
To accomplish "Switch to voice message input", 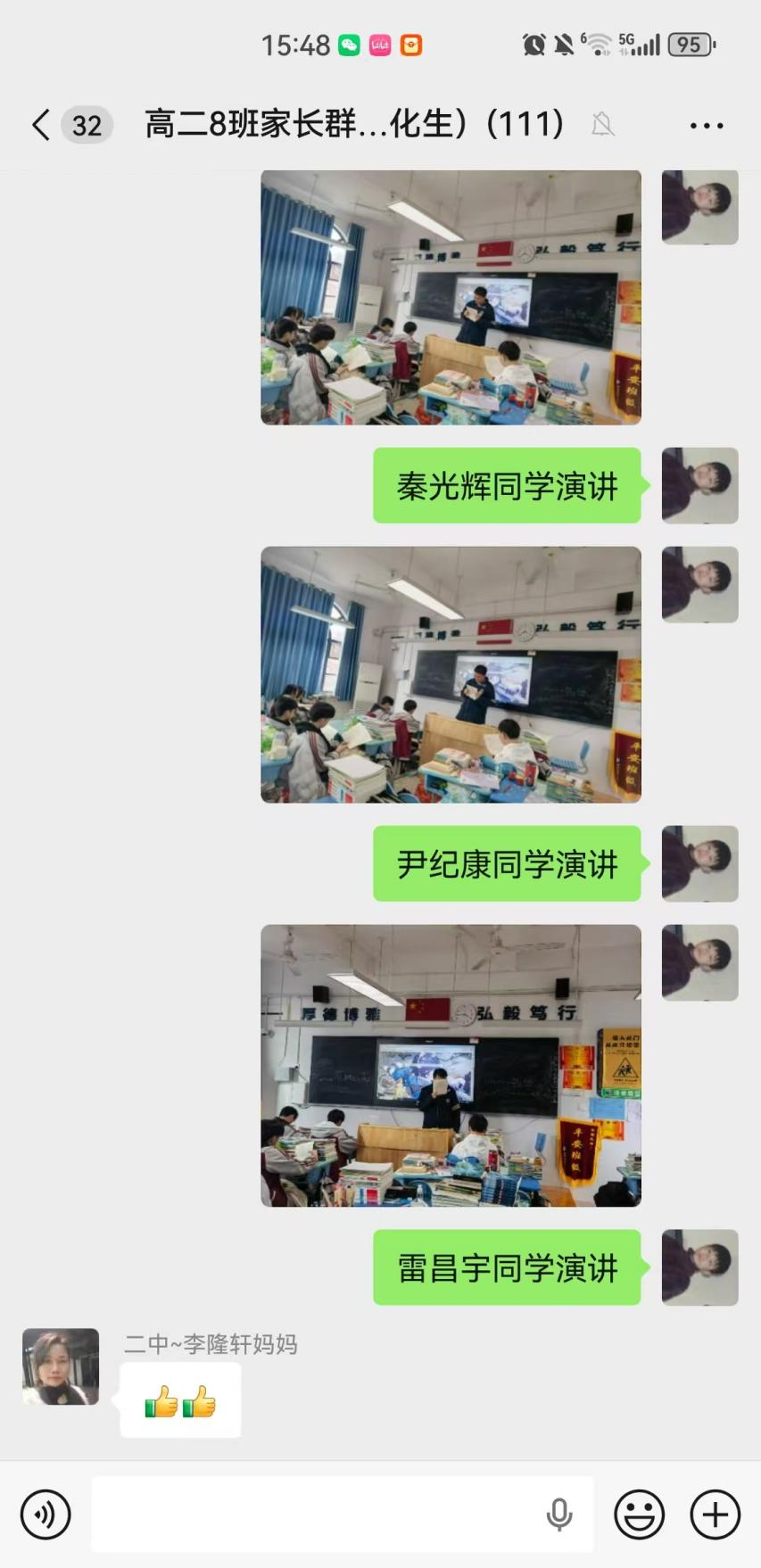I will point(45,1514).
